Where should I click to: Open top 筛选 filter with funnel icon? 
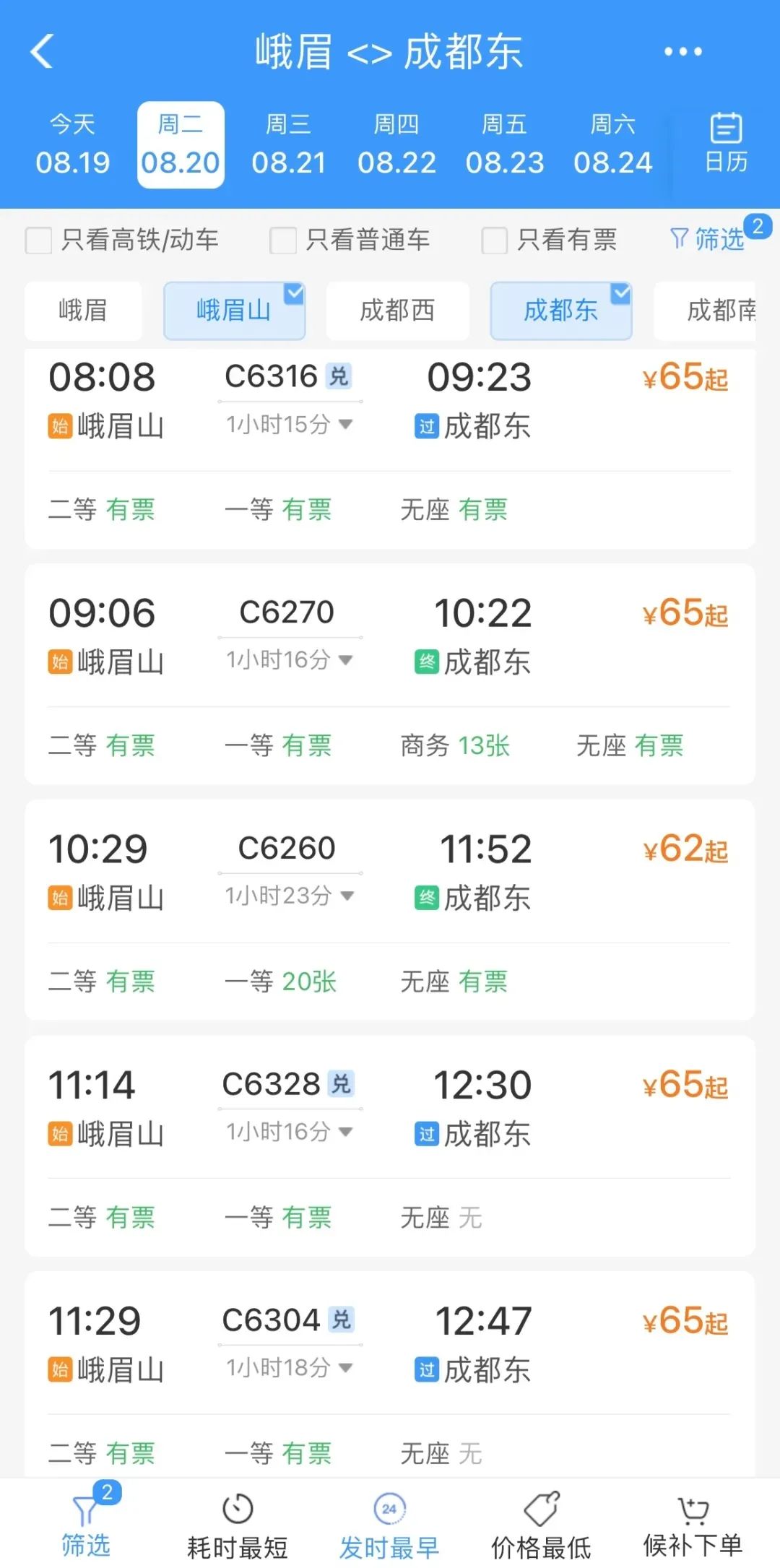click(708, 239)
